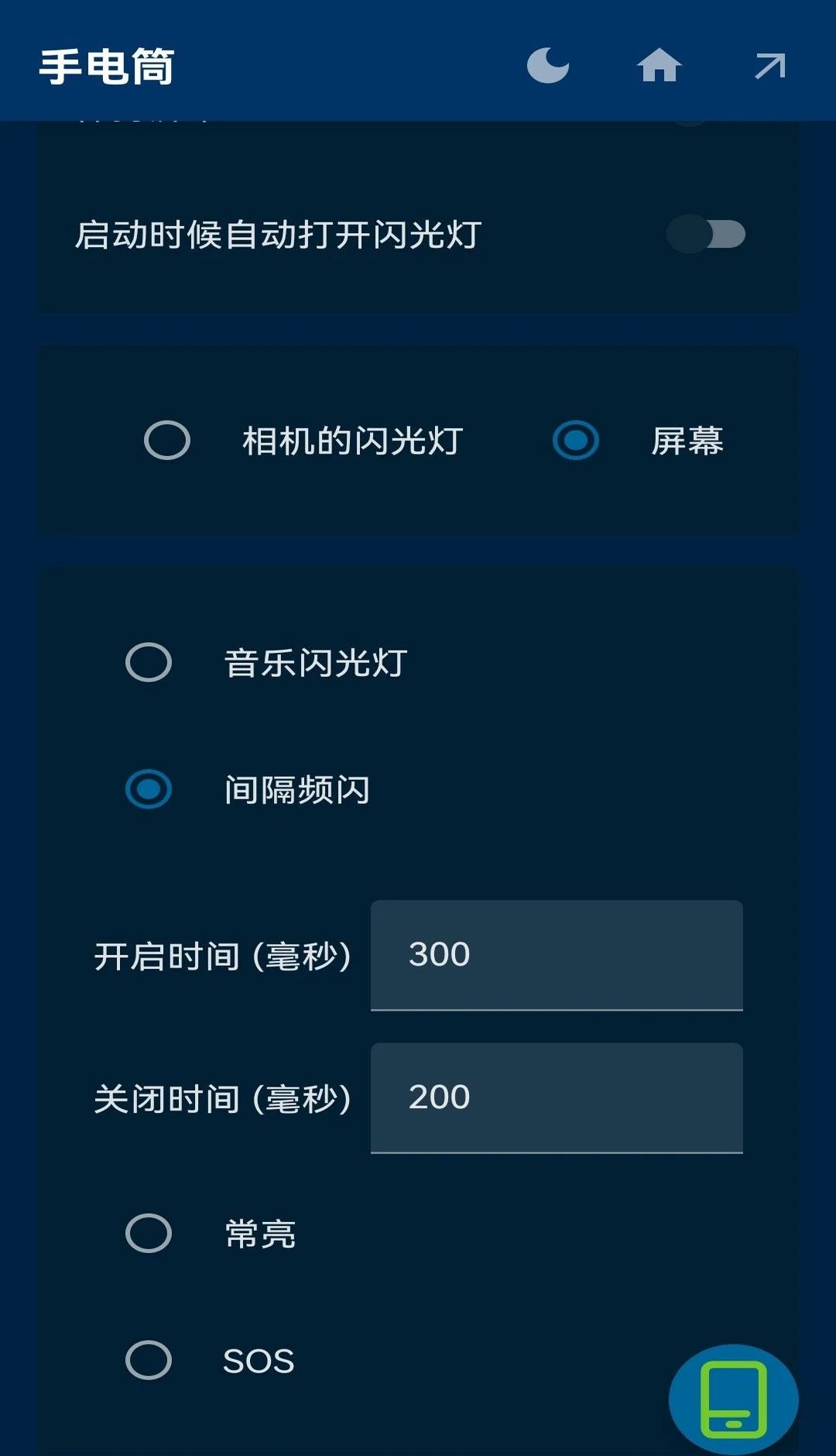
Task: Toggle 启动时候自动打开闪光灯 switch
Action: [706, 234]
